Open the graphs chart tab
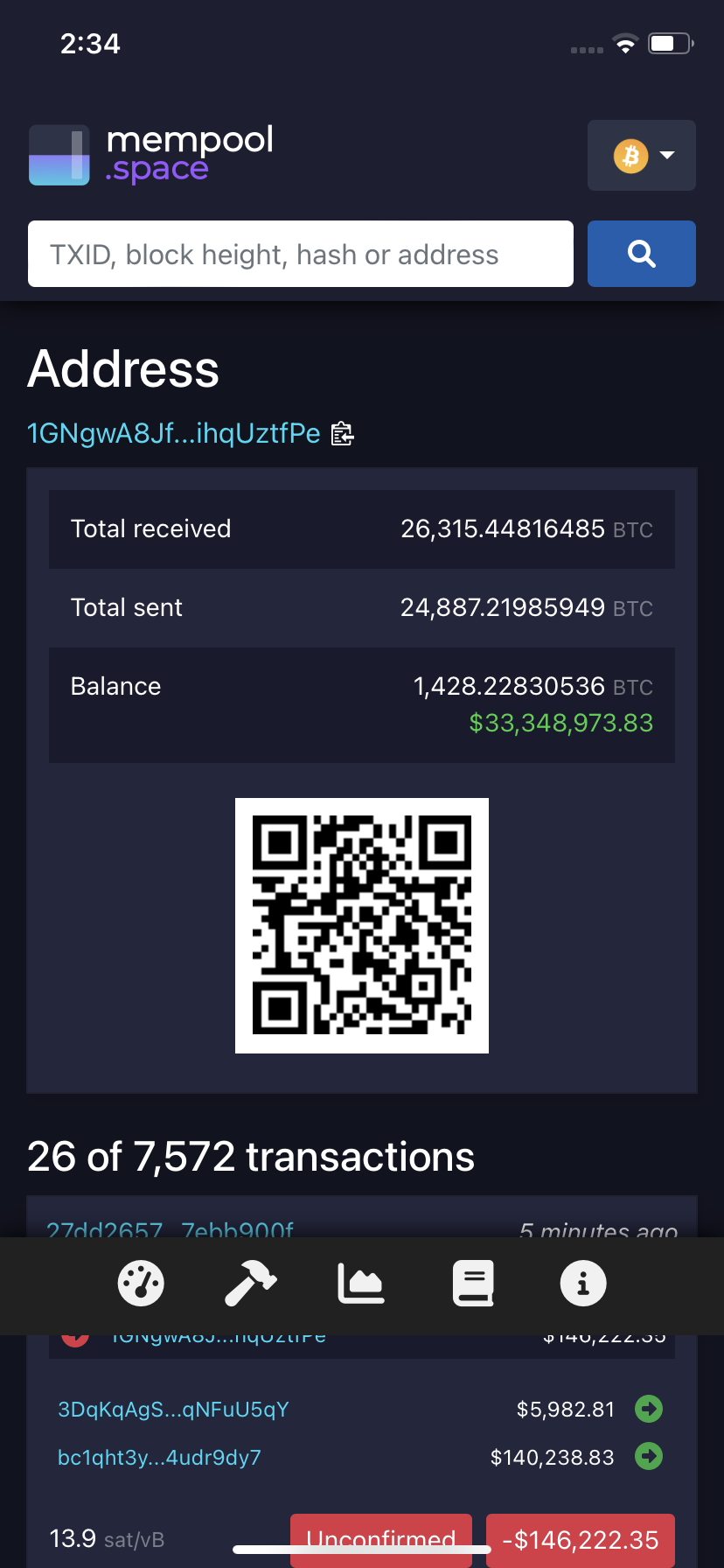This screenshot has height=1568, width=724. pos(361,1284)
